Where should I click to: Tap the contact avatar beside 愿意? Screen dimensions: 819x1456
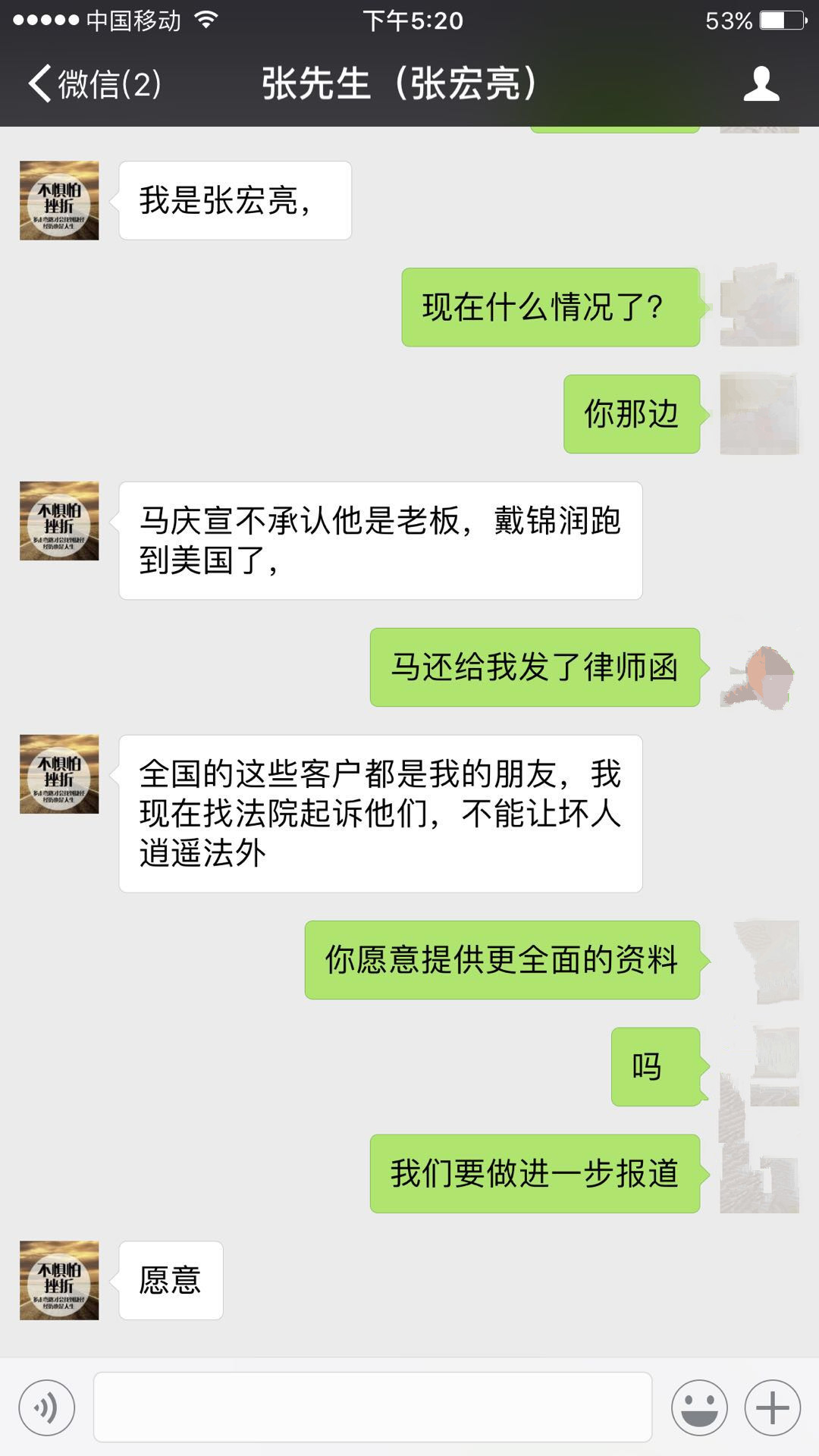coord(59,1281)
